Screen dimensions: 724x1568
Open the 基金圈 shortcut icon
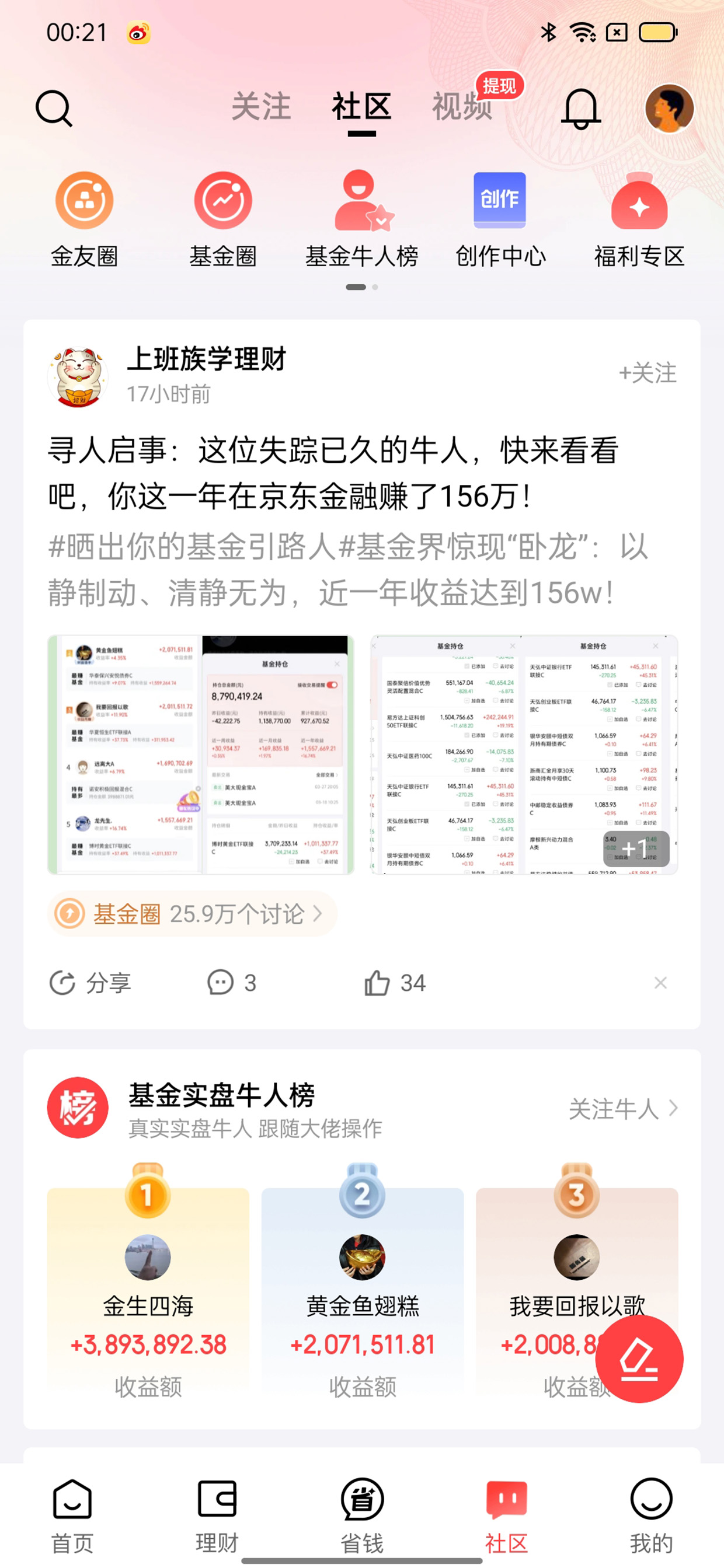(223, 201)
